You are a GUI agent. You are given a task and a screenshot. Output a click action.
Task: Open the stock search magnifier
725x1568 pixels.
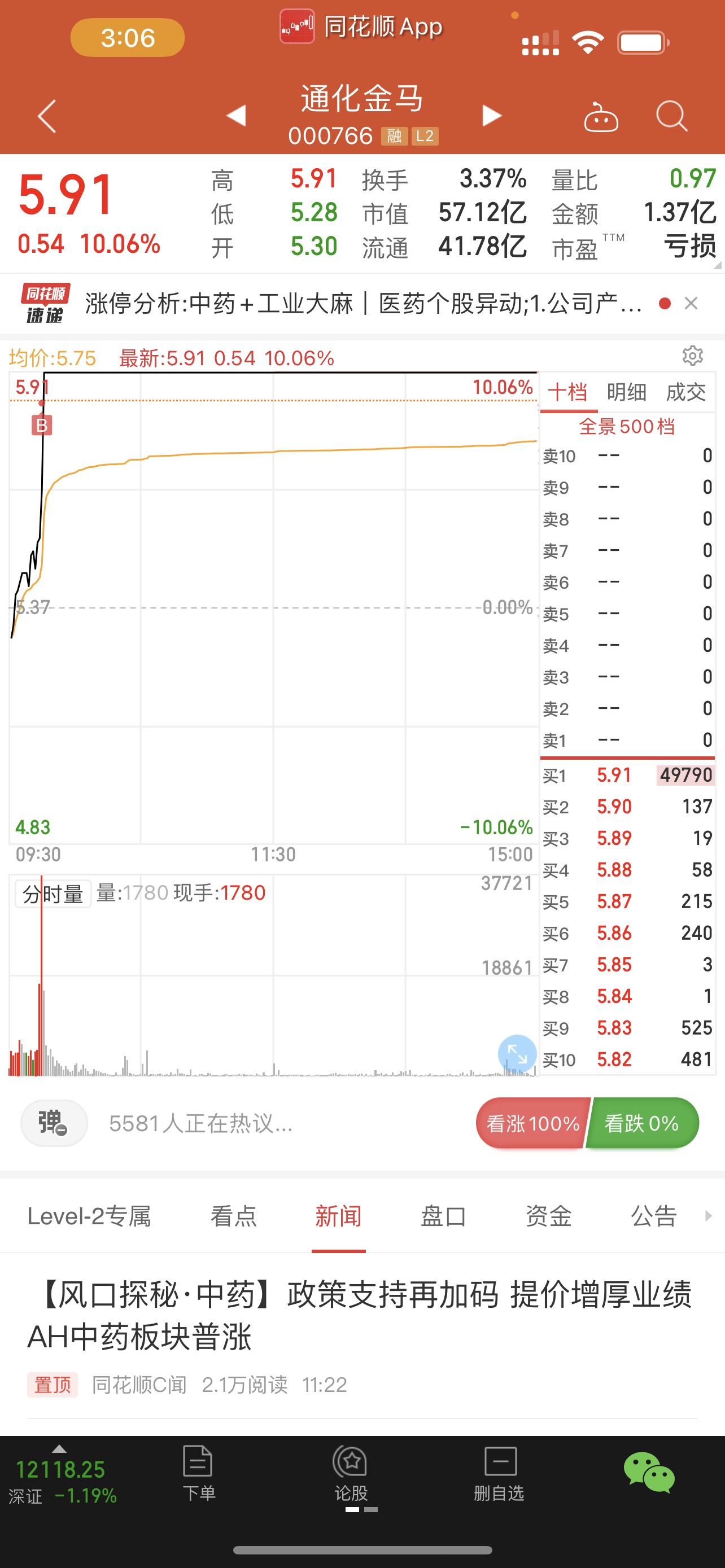(672, 116)
